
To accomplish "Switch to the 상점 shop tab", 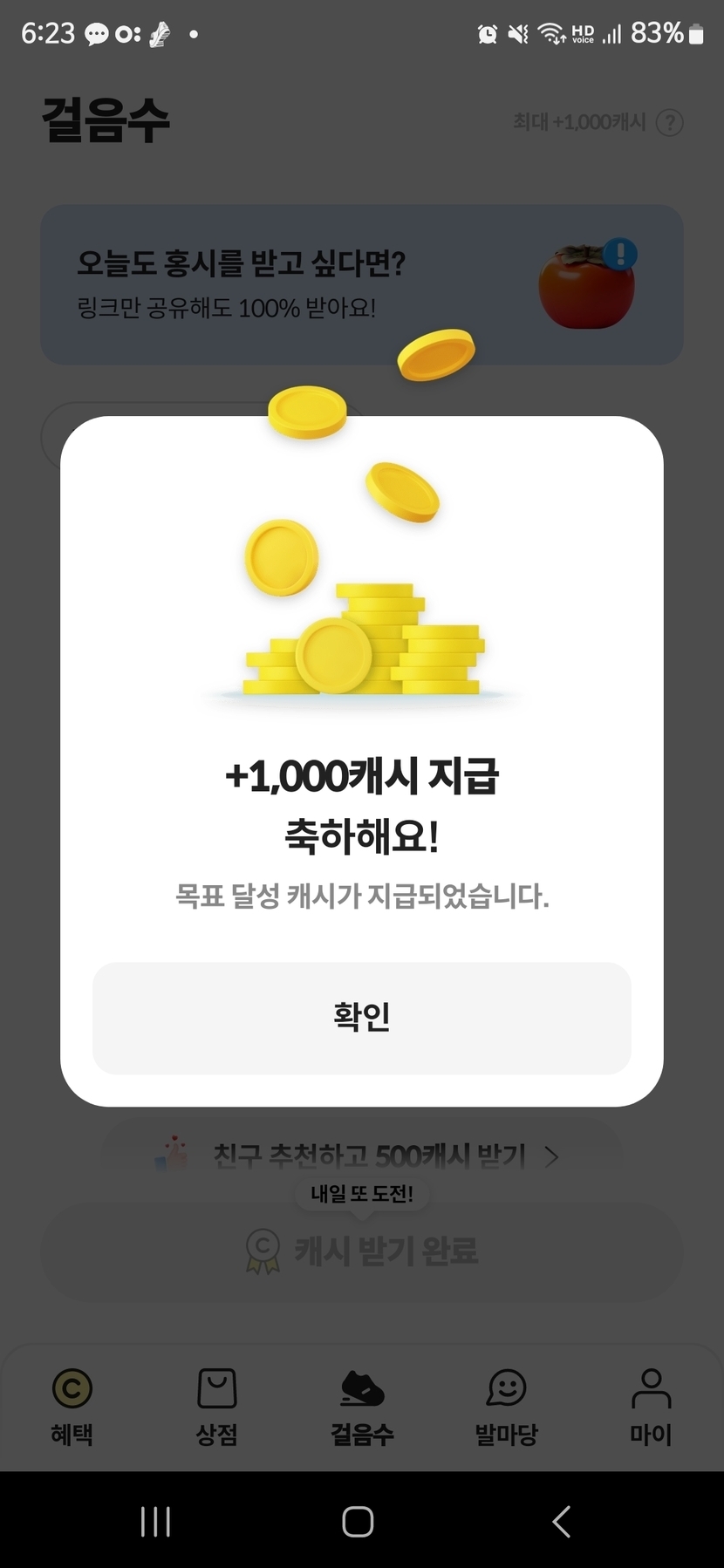I will [x=216, y=1406].
